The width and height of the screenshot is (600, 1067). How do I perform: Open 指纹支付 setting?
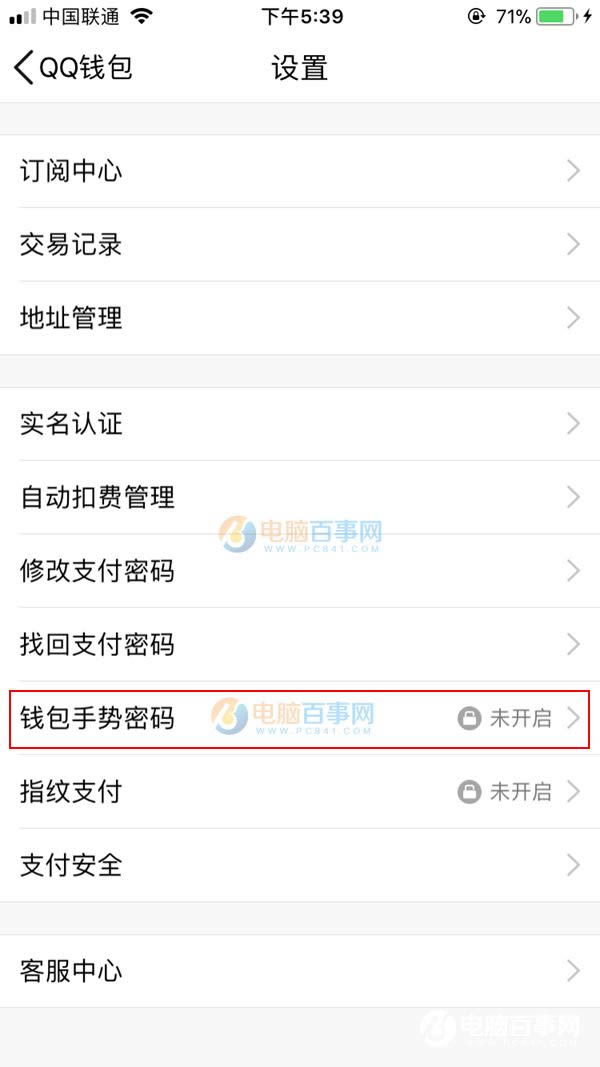[x=300, y=792]
